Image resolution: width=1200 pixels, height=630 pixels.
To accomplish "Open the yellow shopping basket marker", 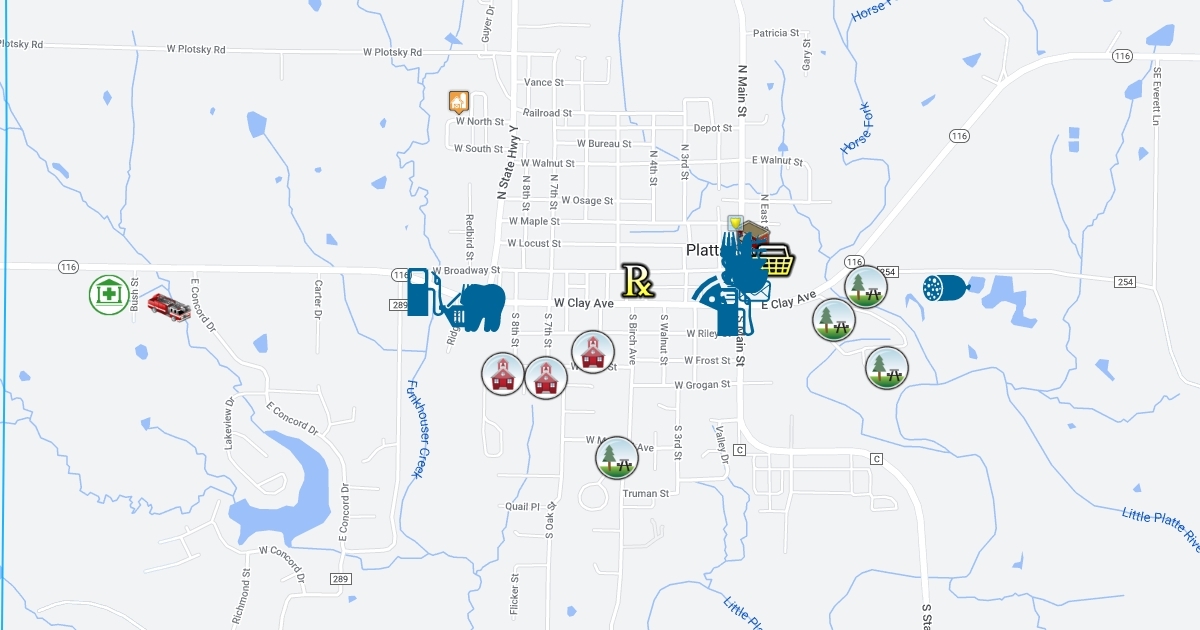I will click(x=776, y=261).
